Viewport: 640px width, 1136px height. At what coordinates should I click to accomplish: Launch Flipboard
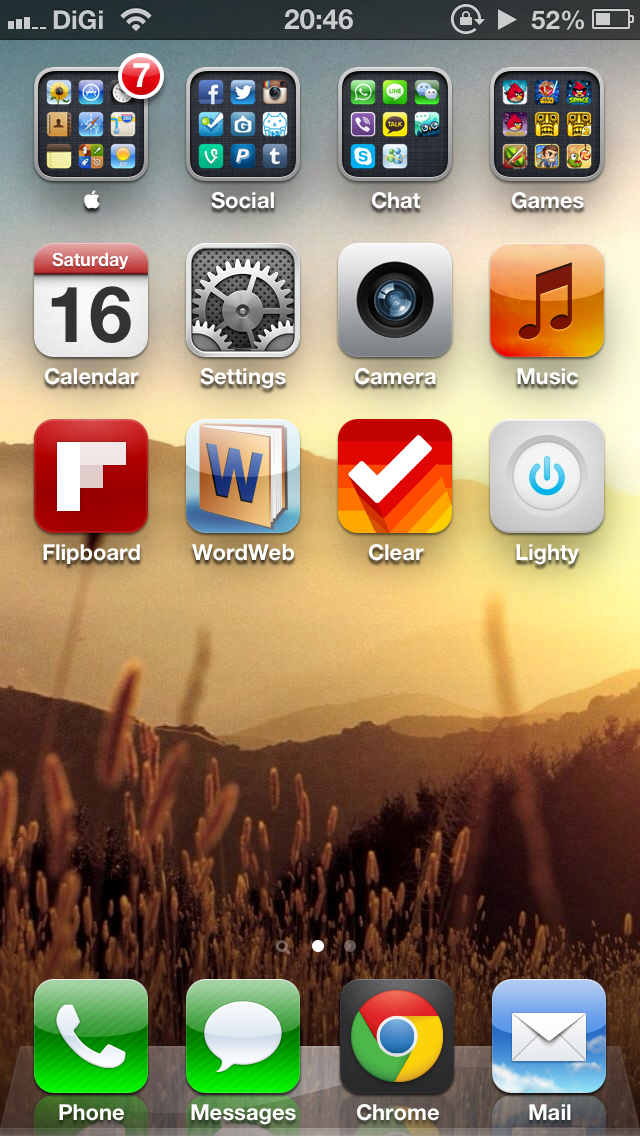click(91, 476)
